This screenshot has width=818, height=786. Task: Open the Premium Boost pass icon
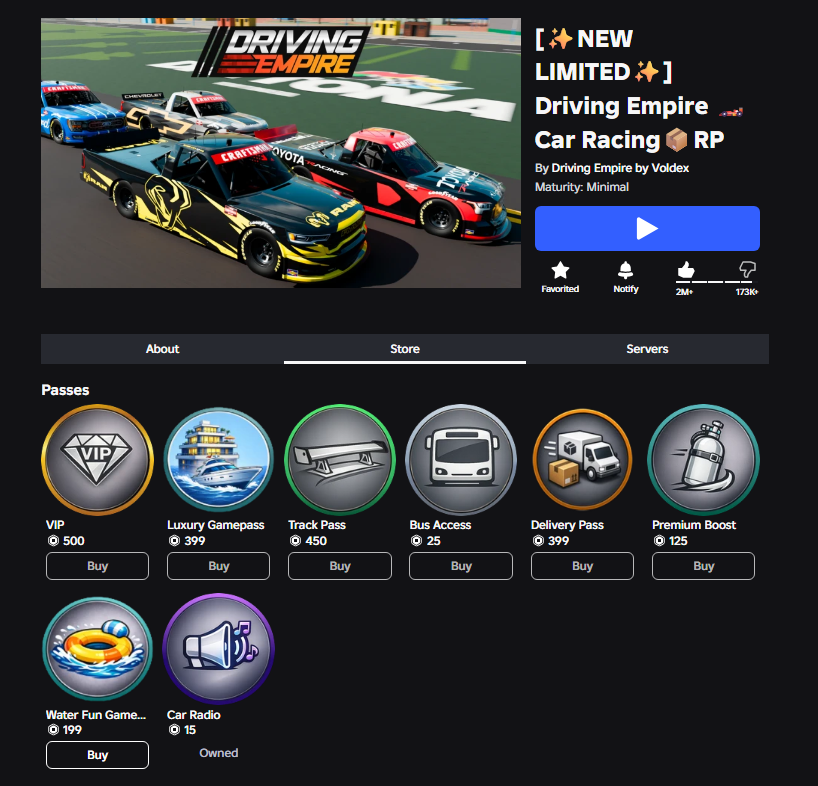[x=703, y=459]
